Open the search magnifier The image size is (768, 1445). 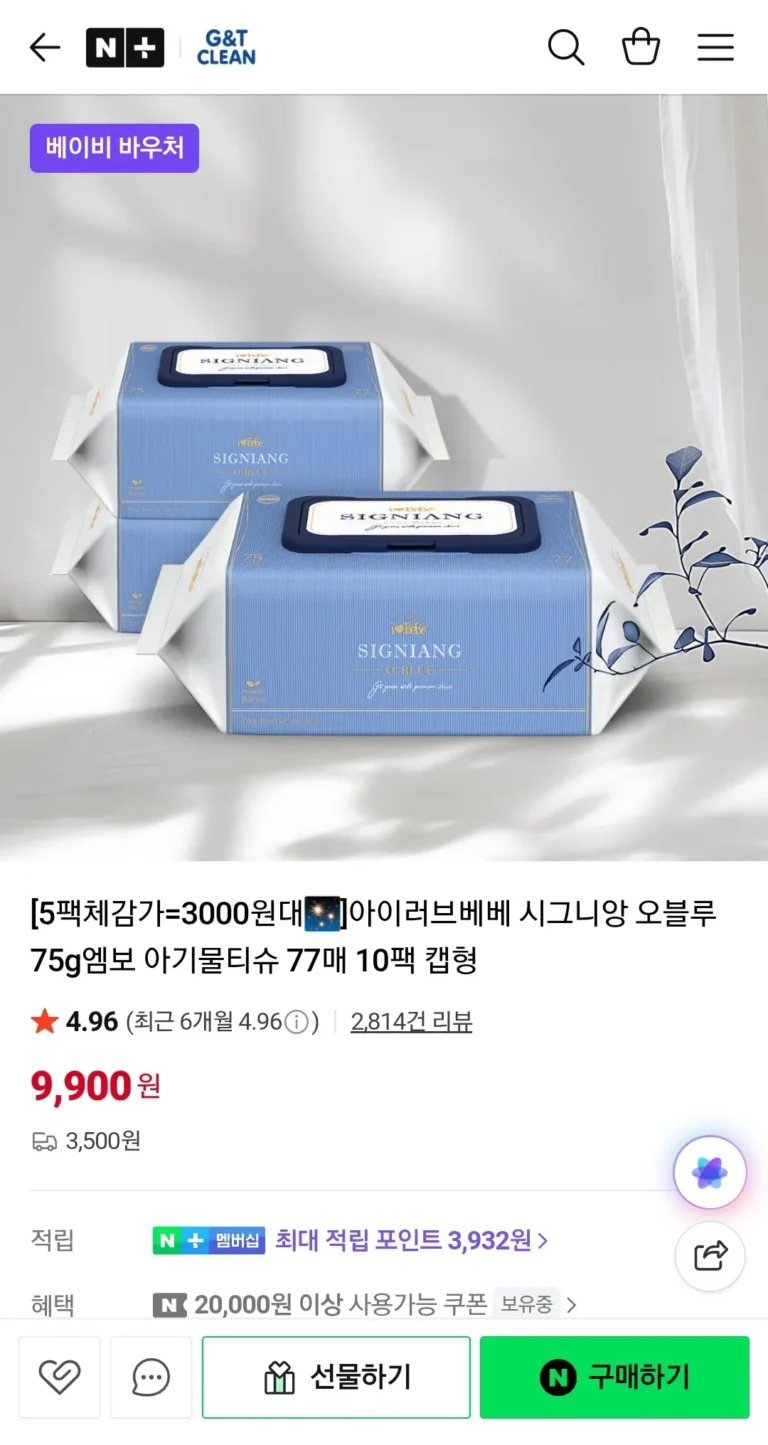click(x=565, y=47)
